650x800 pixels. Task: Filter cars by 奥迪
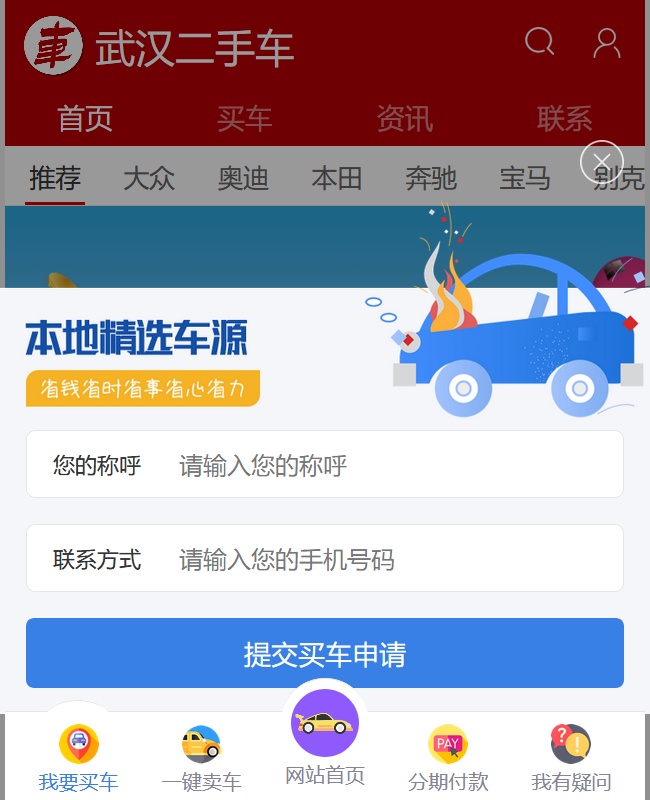point(243,179)
